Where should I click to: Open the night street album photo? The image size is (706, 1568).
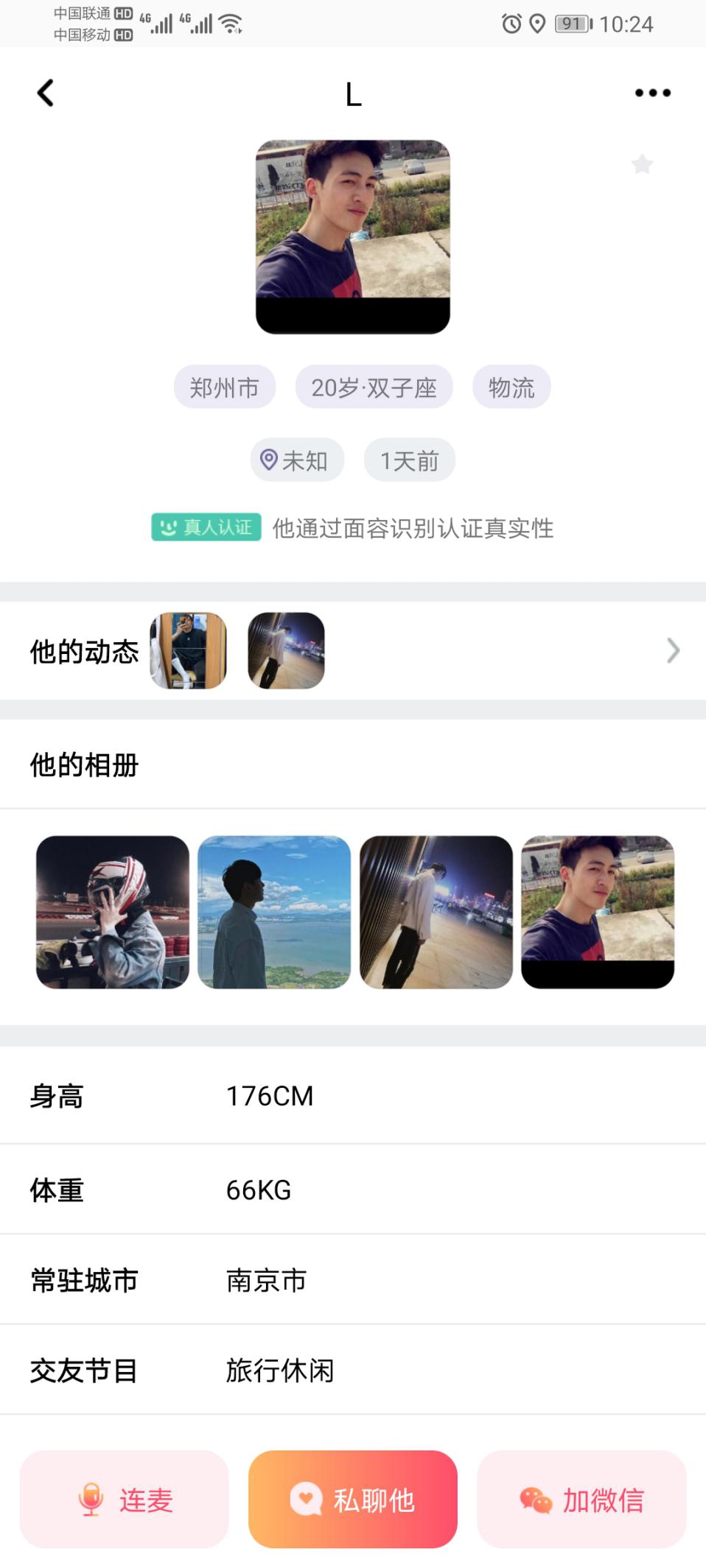click(x=436, y=912)
